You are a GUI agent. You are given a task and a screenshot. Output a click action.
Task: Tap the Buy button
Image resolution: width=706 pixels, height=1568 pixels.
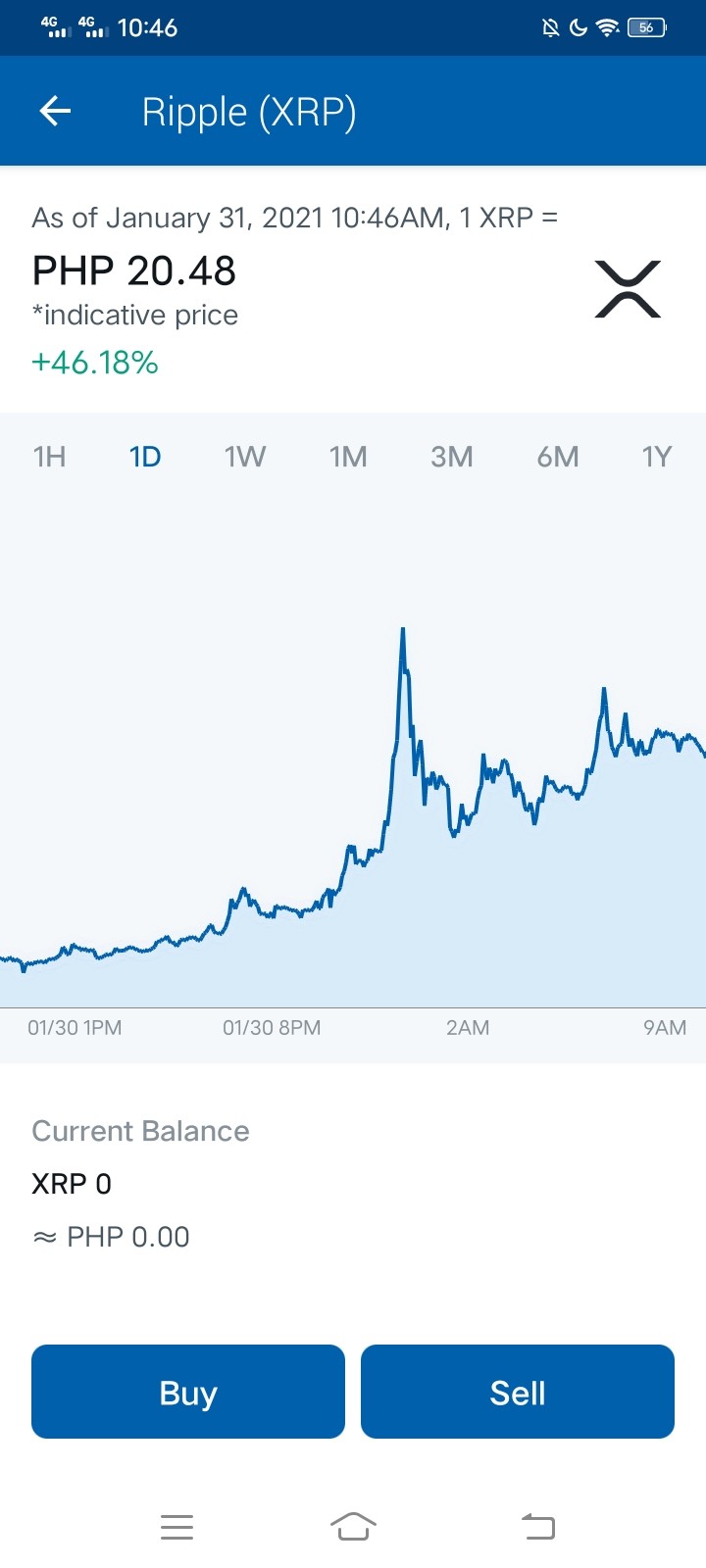pos(188,1392)
